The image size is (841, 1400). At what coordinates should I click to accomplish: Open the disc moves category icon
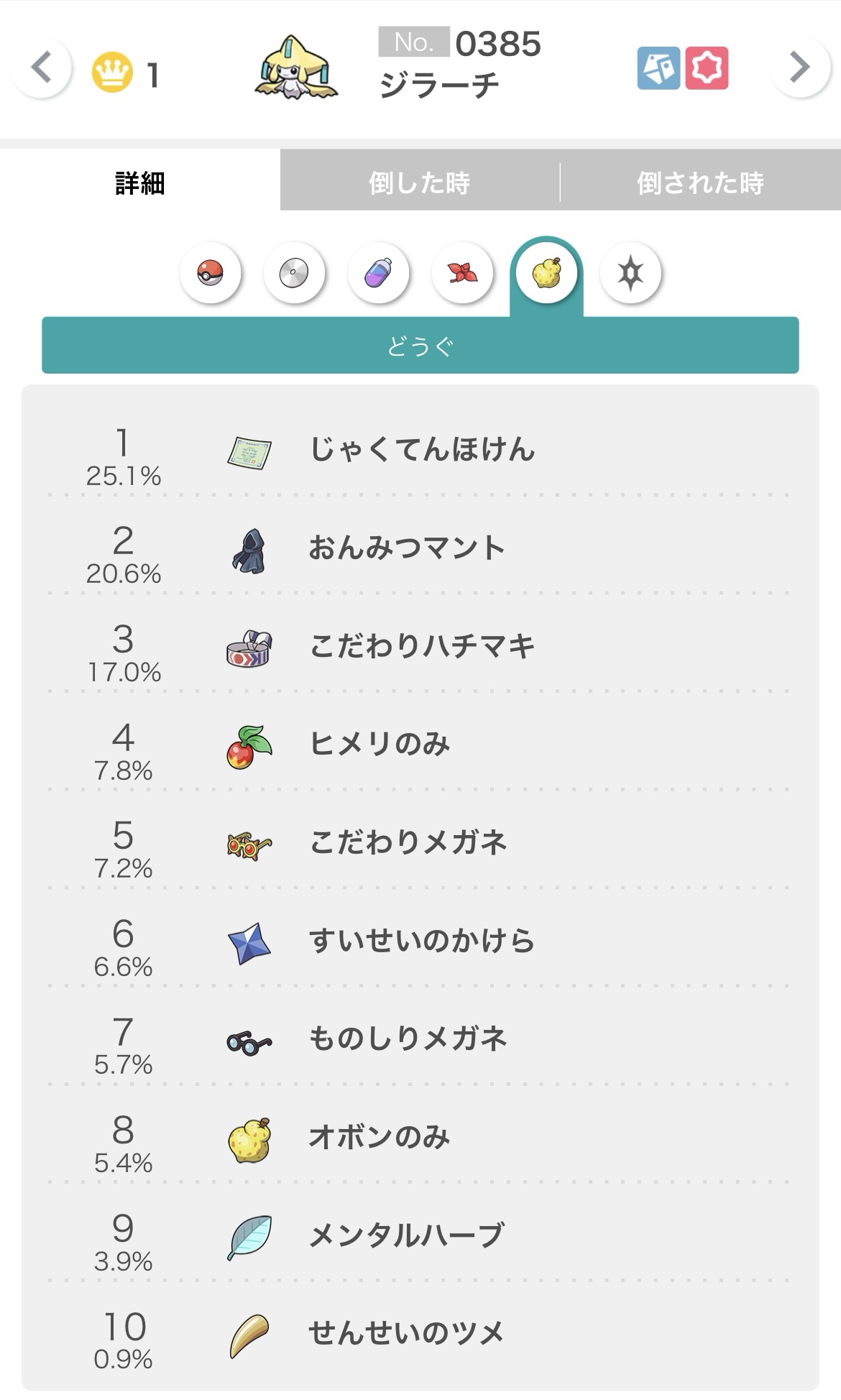coord(294,273)
